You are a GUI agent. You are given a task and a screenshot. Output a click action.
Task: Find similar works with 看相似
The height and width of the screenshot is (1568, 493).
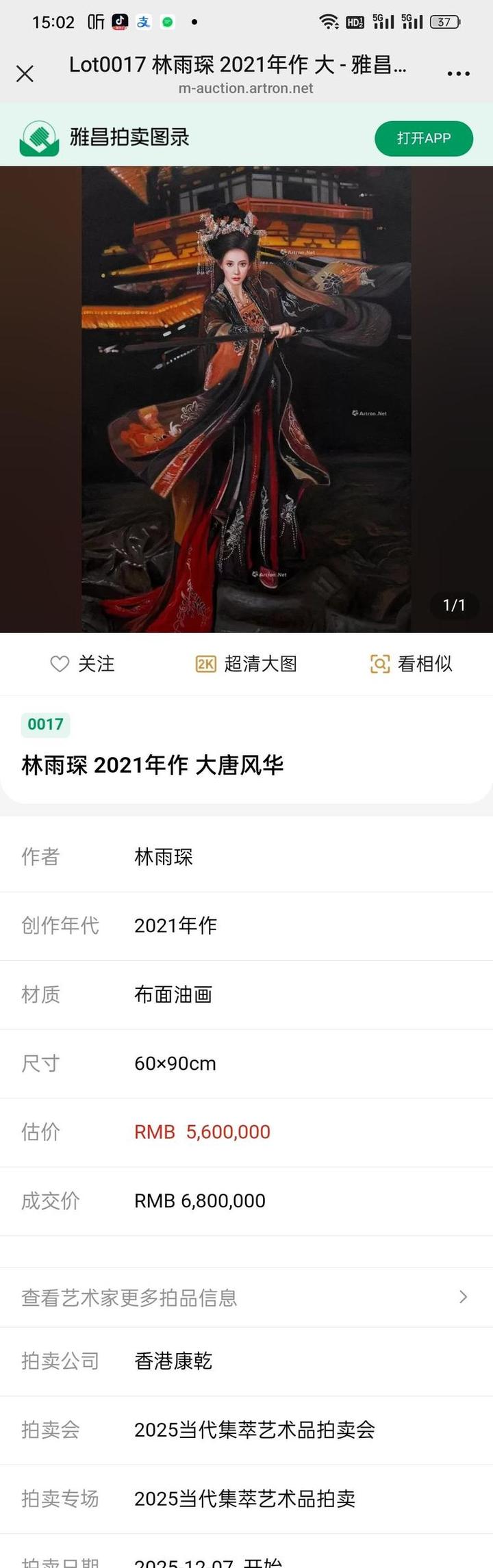pyautogui.click(x=412, y=664)
